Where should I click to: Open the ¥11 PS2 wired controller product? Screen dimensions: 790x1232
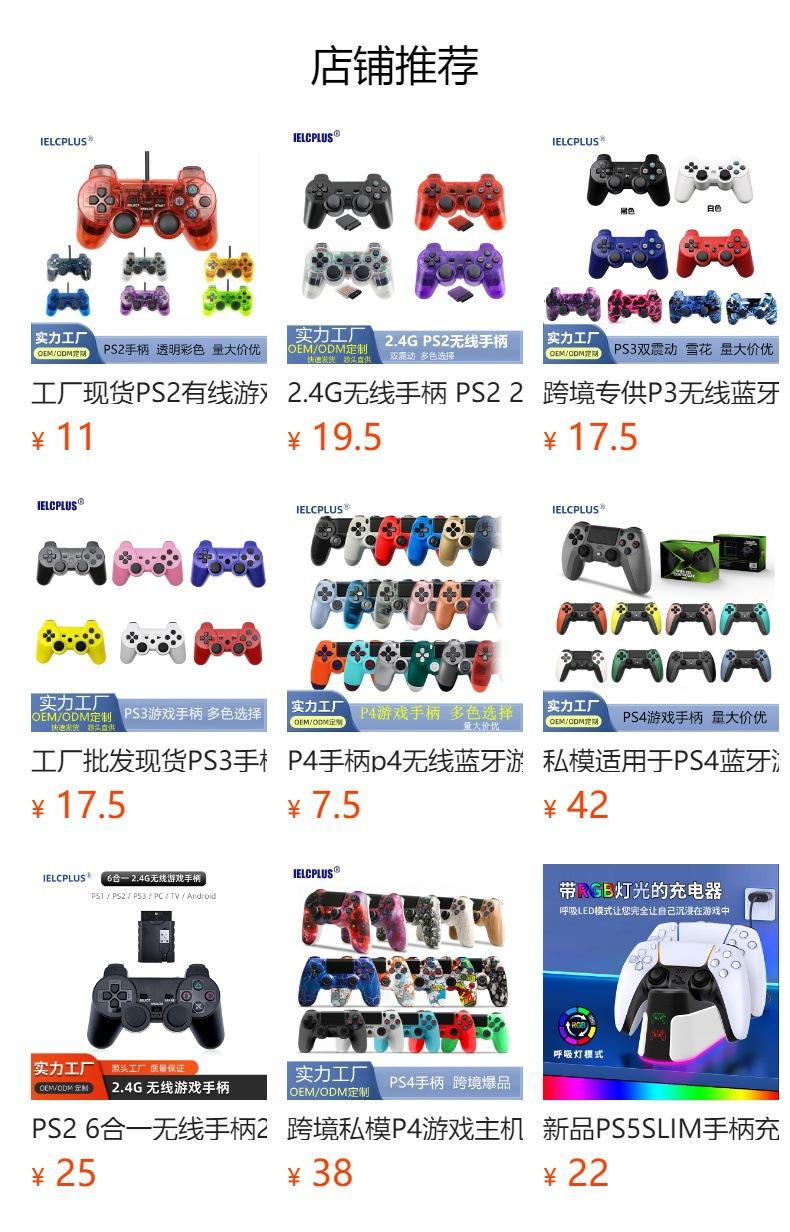click(149, 292)
